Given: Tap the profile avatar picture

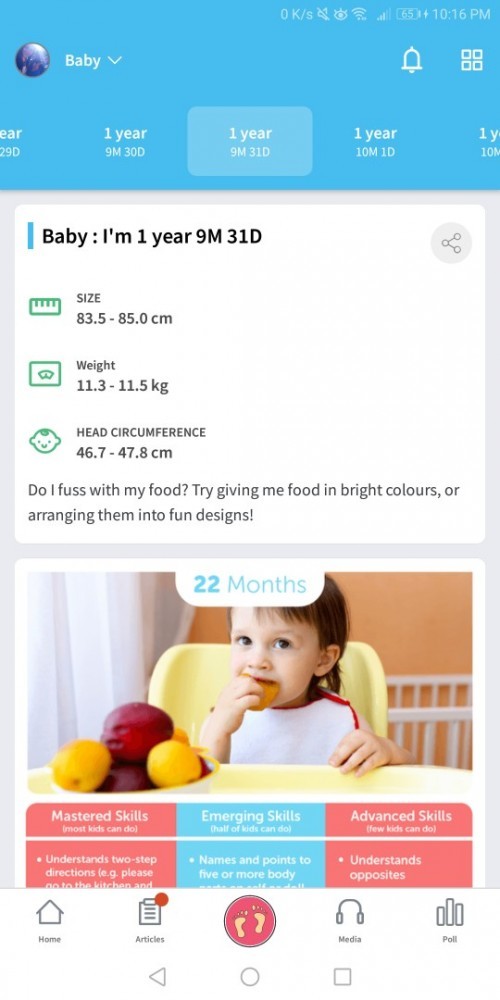Looking at the screenshot, I should [33, 60].
